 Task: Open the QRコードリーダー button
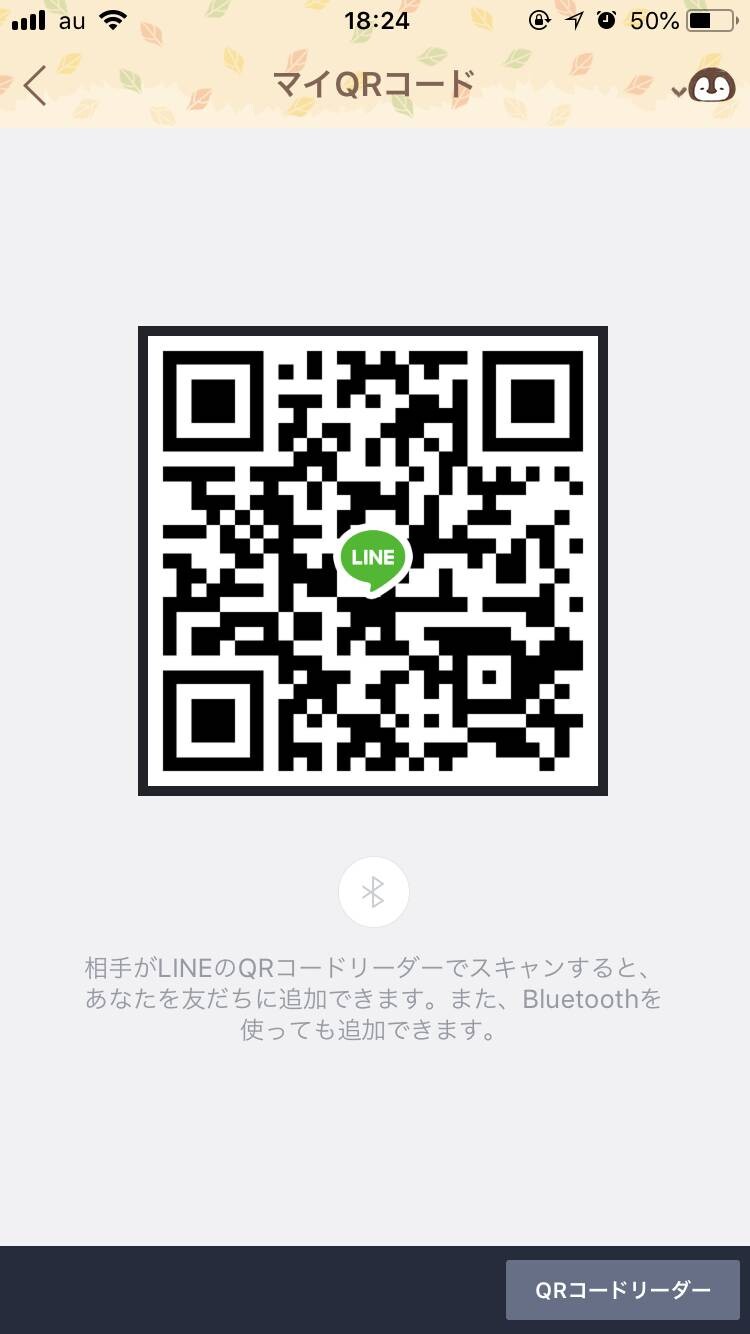click(622, 1290)
